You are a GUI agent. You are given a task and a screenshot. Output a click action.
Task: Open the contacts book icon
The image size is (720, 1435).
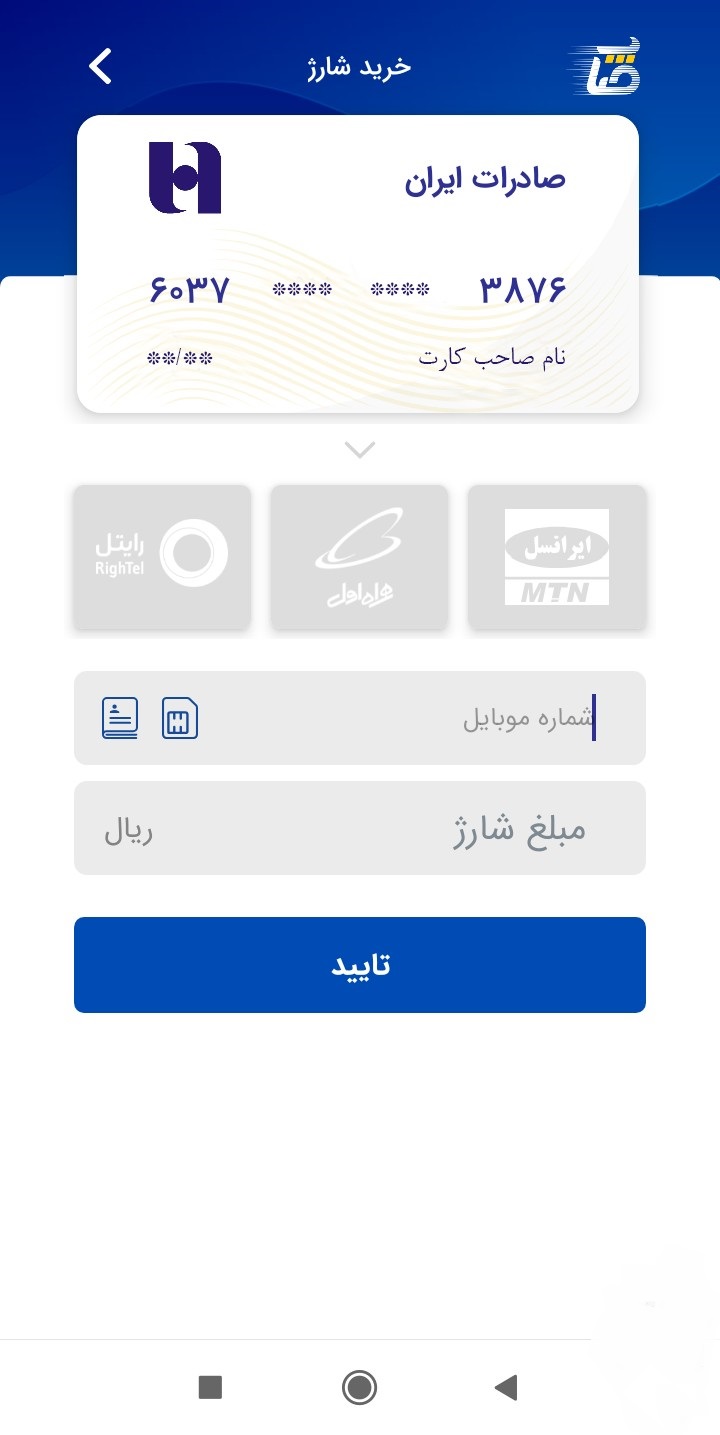118,717
